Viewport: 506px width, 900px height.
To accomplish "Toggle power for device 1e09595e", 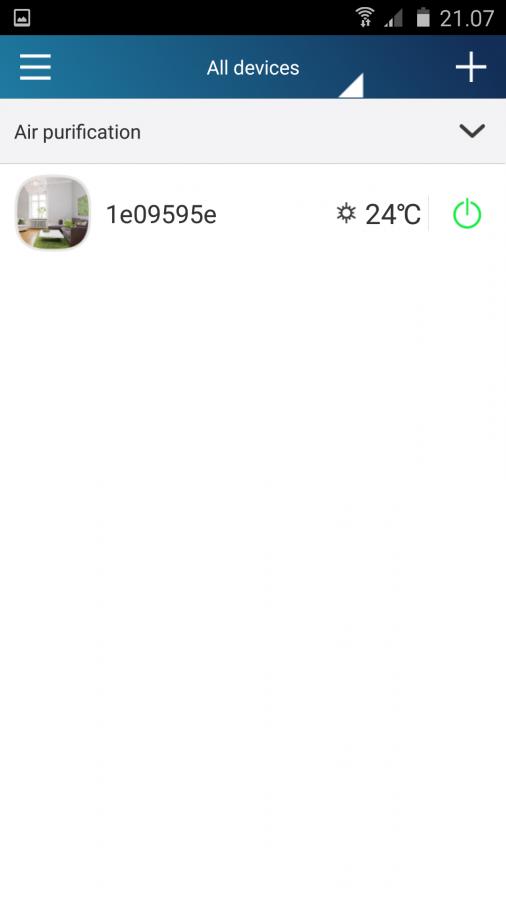I will point(467,214).
